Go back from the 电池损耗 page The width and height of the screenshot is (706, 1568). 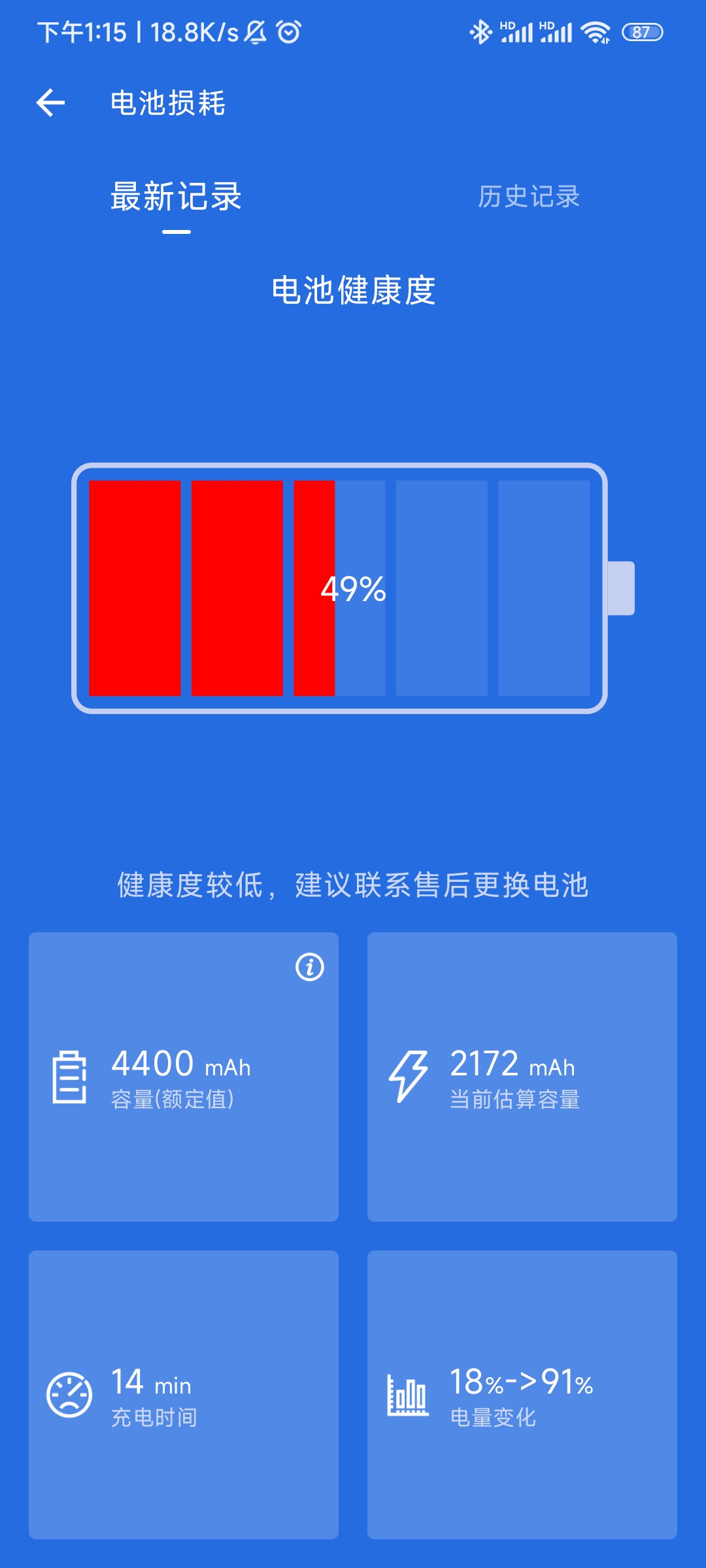[x=50, y=103]
